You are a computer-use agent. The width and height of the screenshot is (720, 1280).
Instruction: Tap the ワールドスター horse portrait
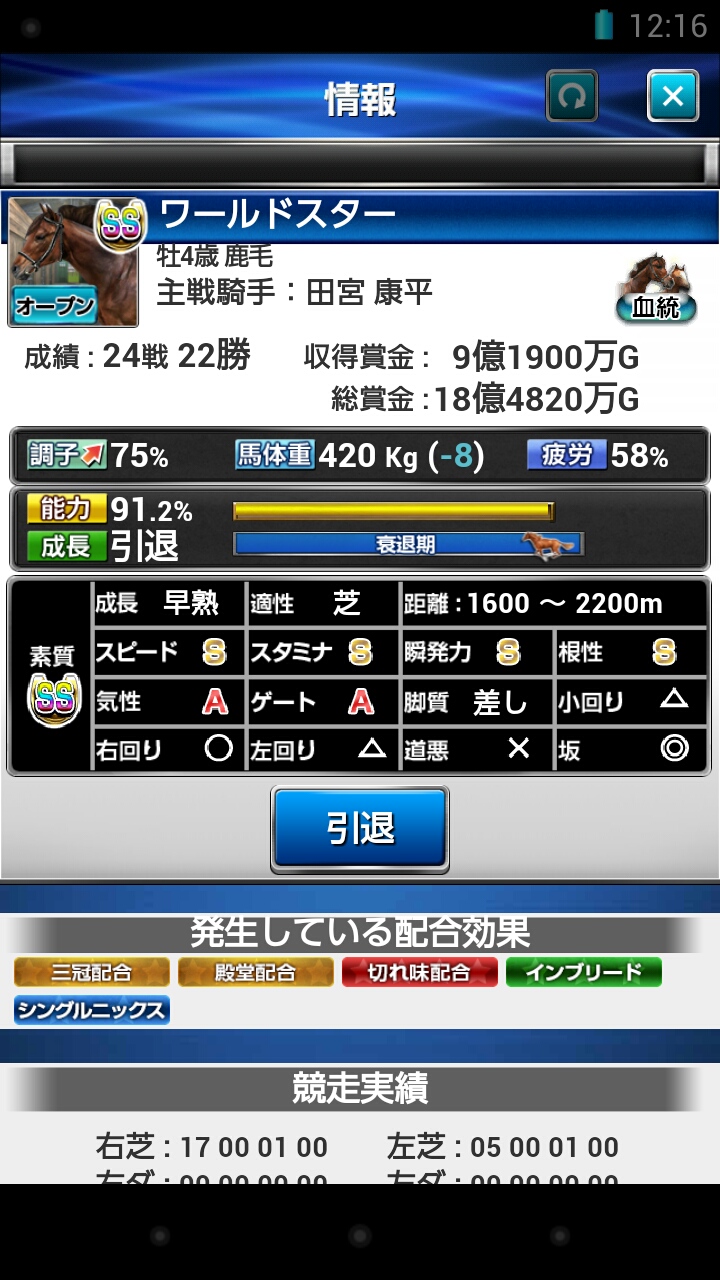click(x=72, y=262)
